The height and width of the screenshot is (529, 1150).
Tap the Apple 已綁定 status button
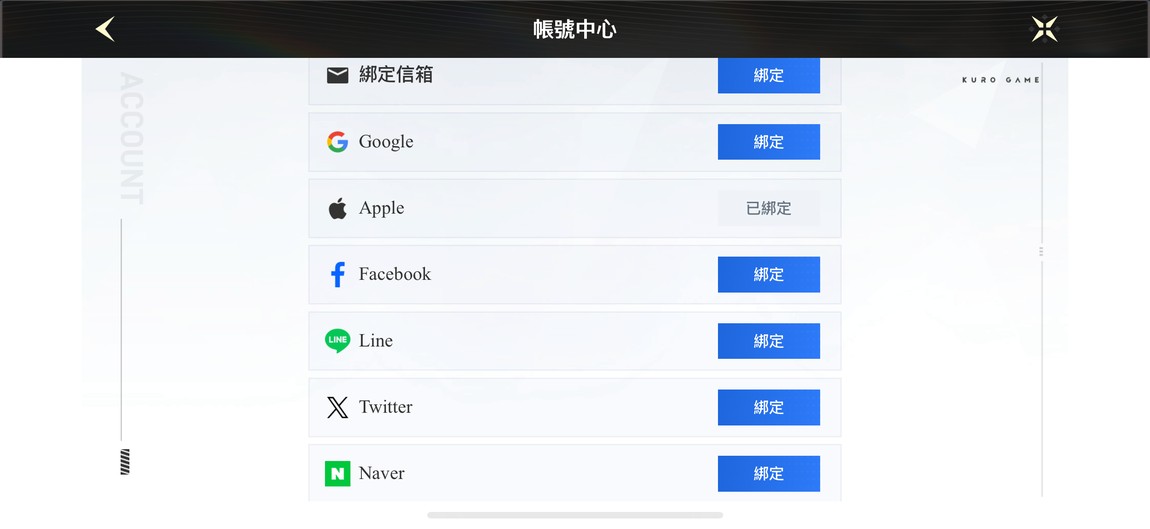point(768,208)
